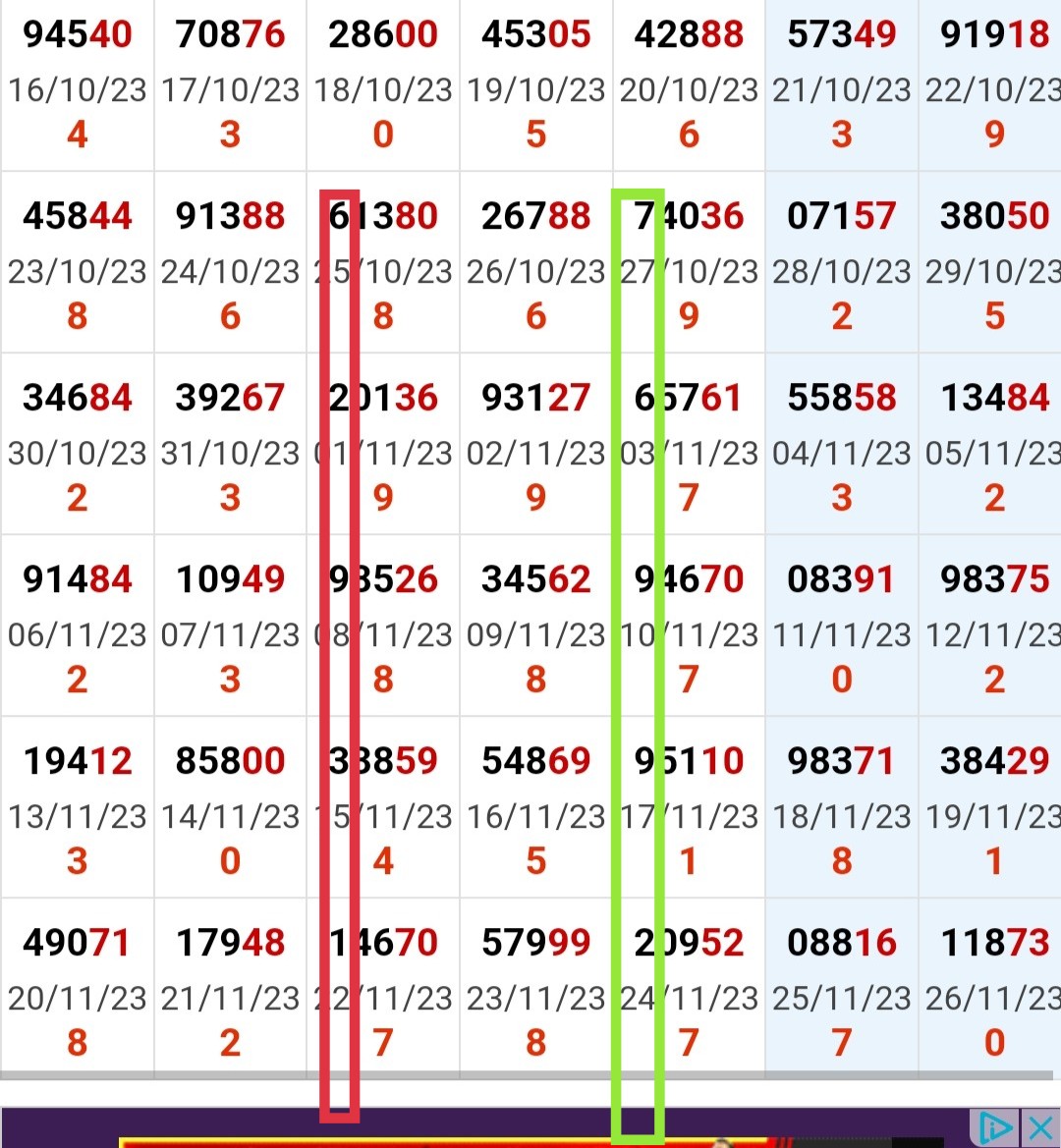Open the AdChoices info icon
Viewport: 1061px width, 1148px height.
click(x=995, y=1126)
